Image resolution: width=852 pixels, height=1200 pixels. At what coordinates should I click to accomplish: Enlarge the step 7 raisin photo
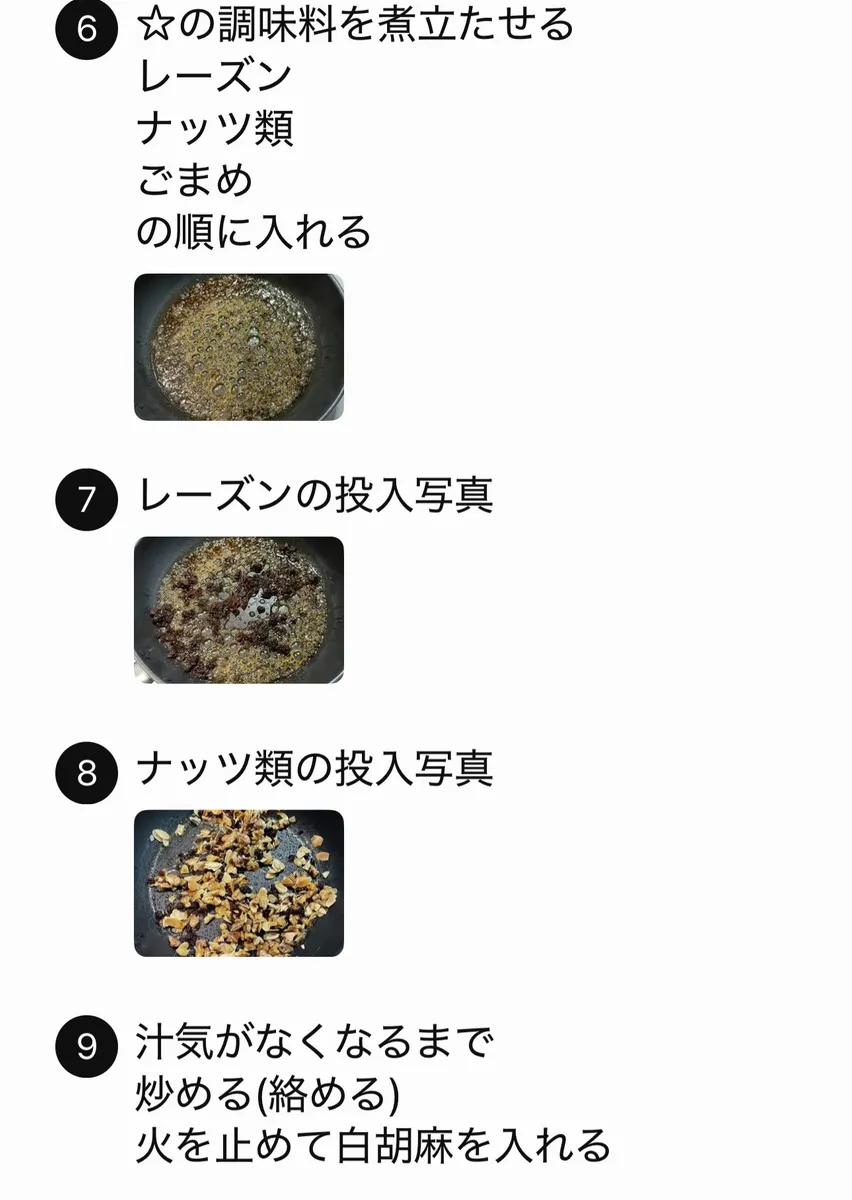coord(239,609)
